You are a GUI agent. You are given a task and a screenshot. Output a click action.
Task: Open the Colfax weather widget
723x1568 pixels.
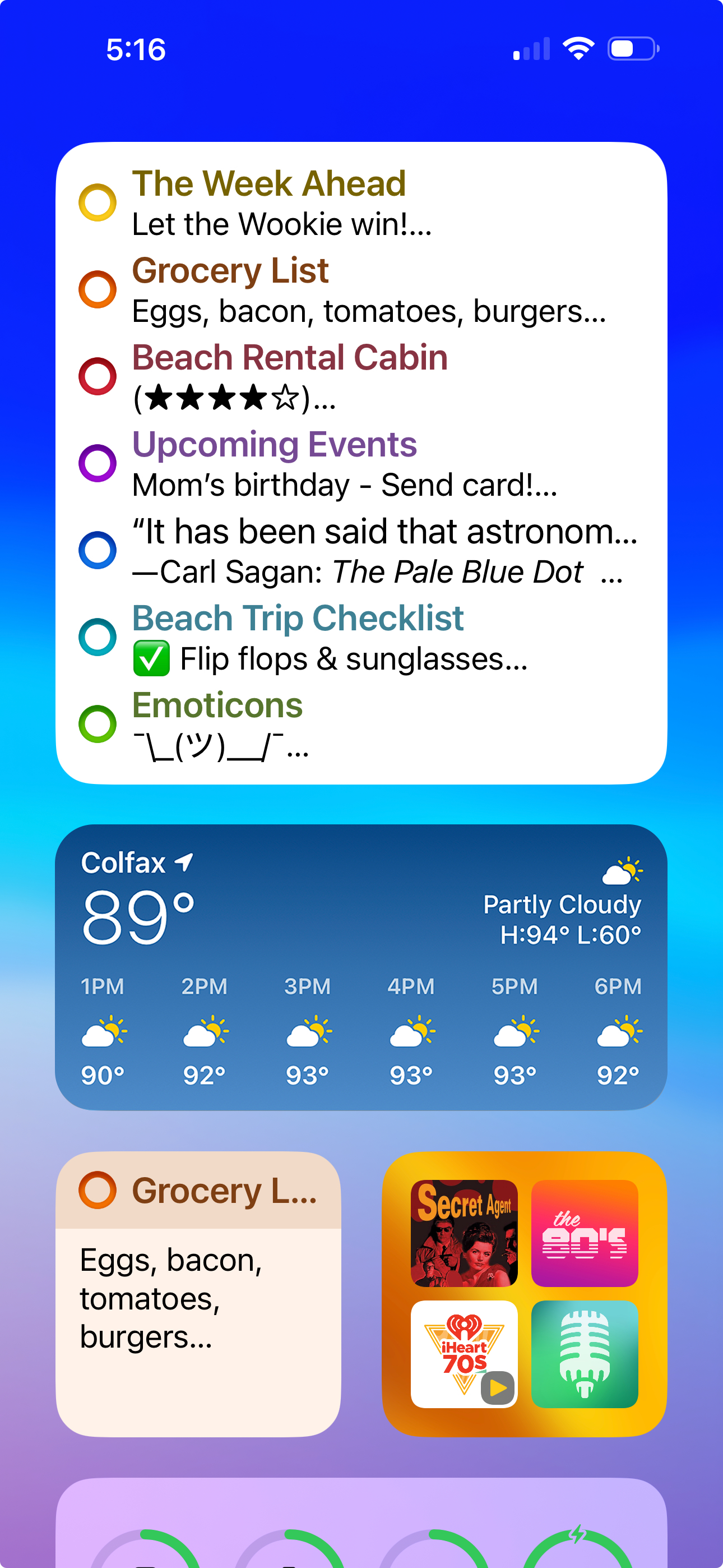tap(361, 967)
